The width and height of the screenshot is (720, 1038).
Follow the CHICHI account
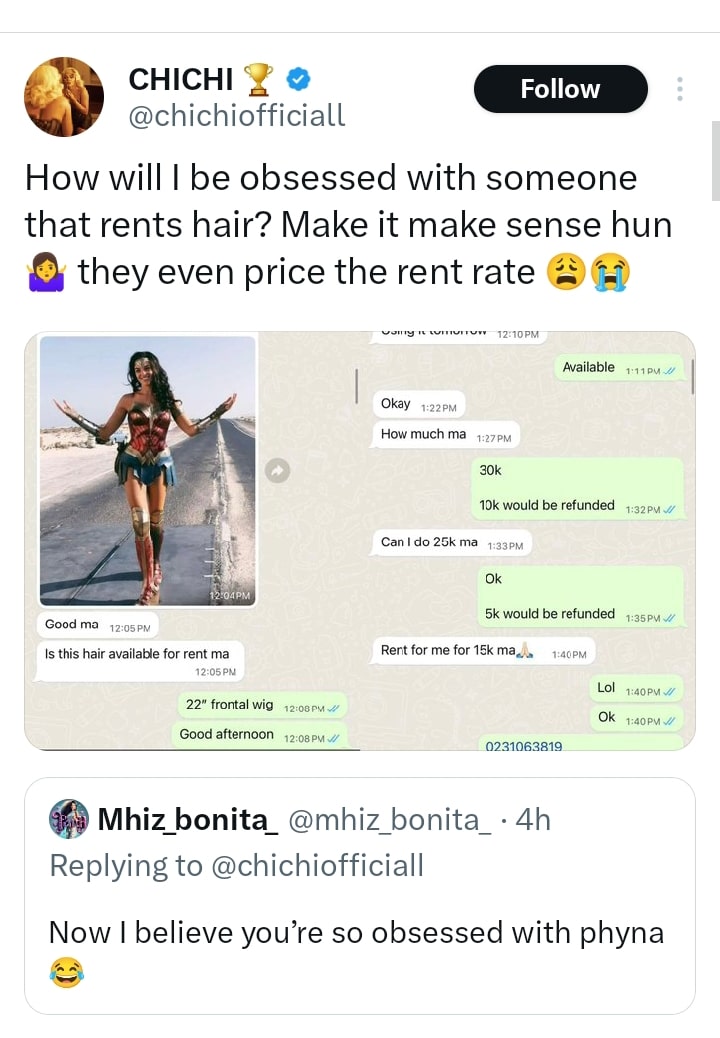tap(560, 89)
